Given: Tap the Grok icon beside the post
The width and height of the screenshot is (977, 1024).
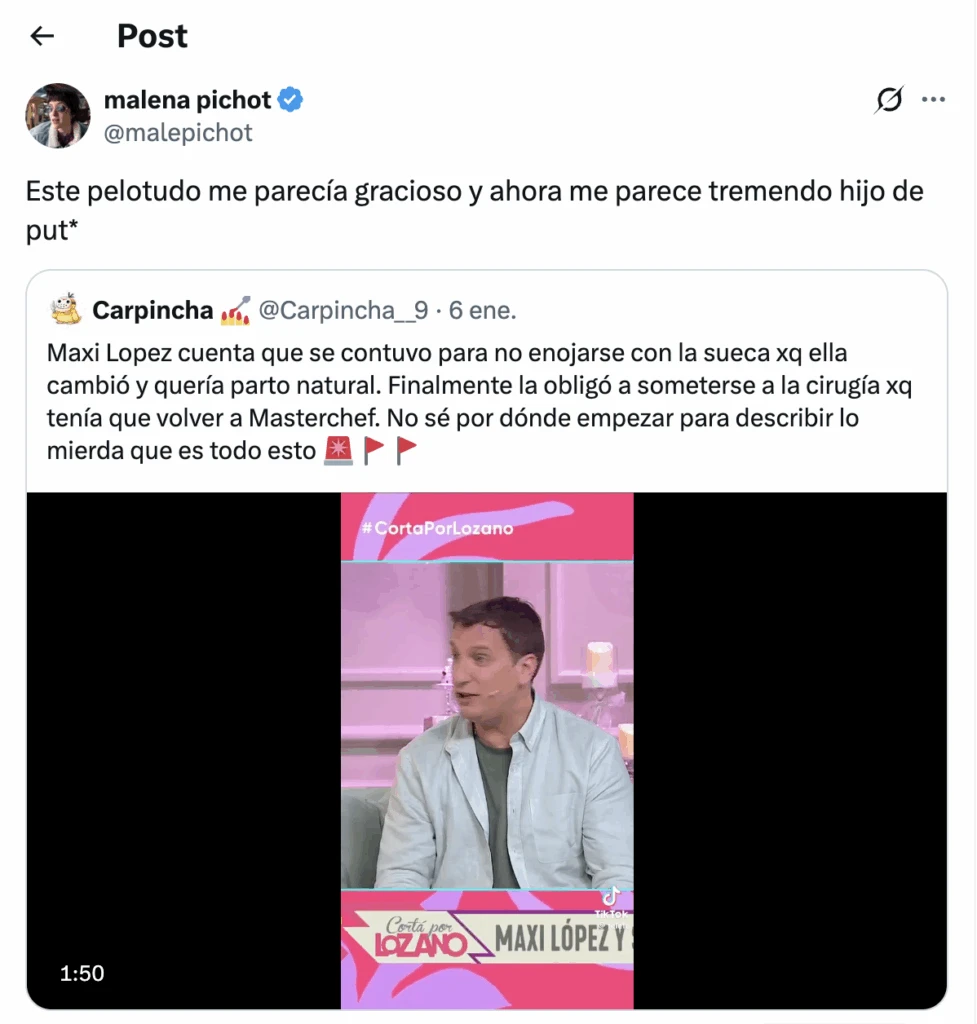Looking at the screenshot, I should pyautogui.click(x=888, y=100).
